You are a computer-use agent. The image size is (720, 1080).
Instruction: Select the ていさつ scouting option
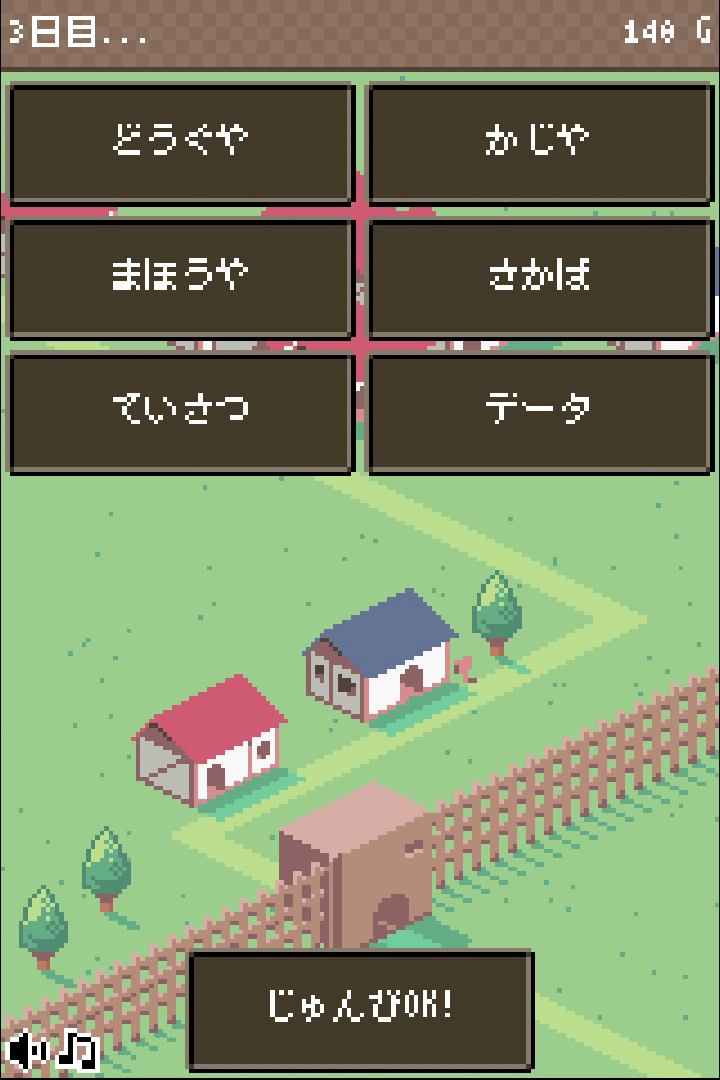click(x=181, y=411)
